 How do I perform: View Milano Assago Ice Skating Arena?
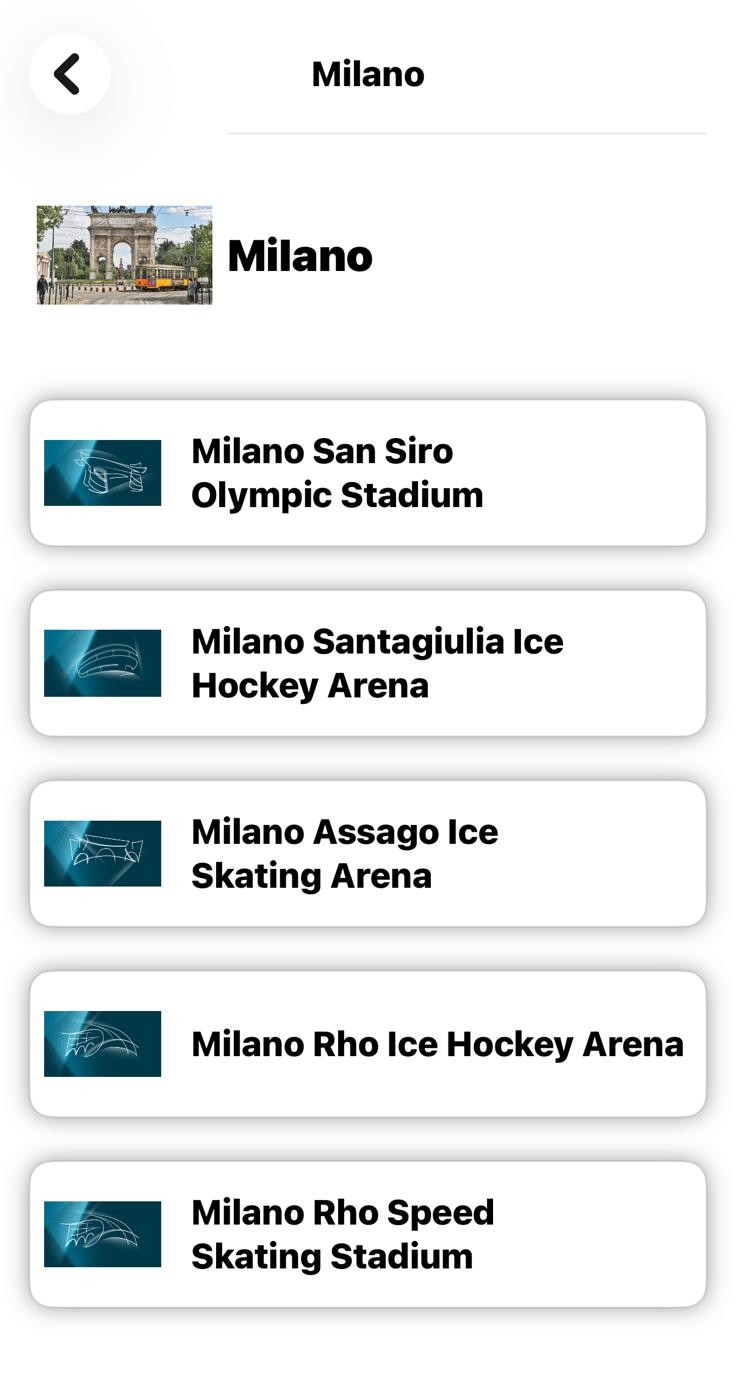coord(368,853)
